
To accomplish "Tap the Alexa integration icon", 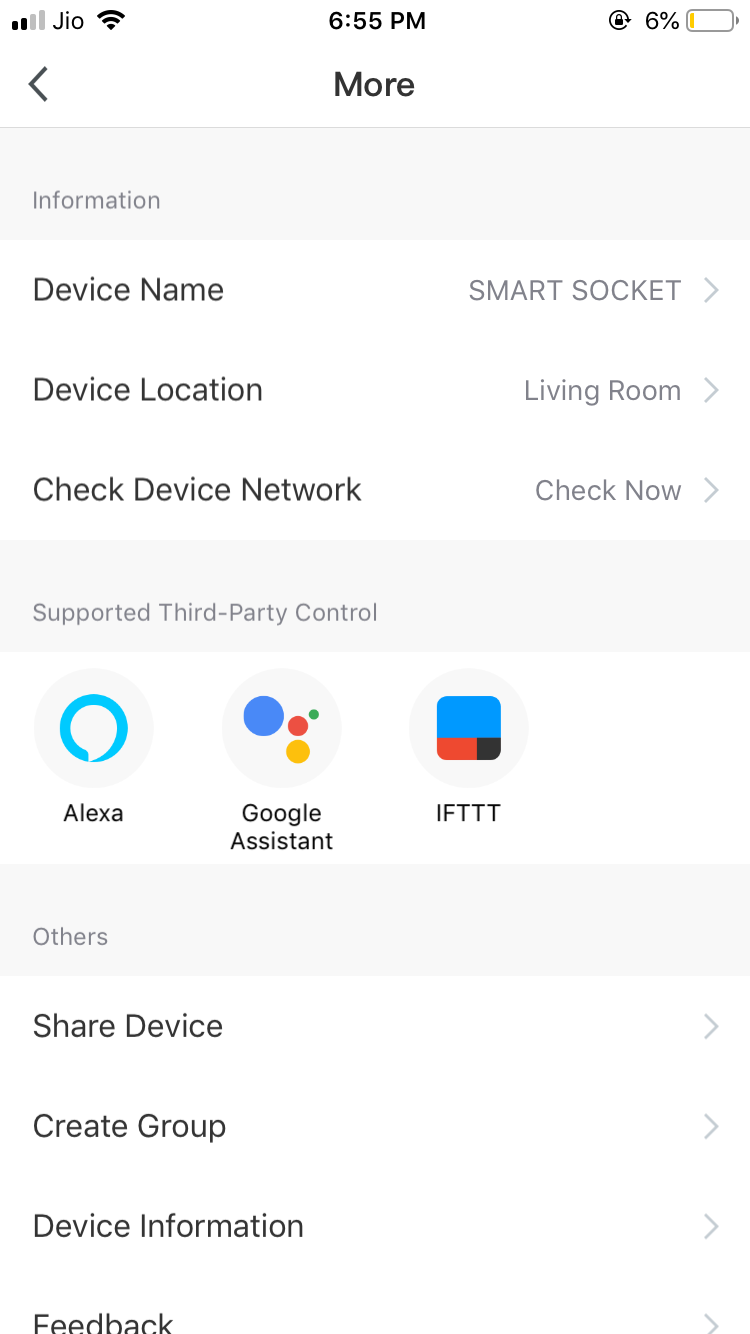I will coord(93,728).
